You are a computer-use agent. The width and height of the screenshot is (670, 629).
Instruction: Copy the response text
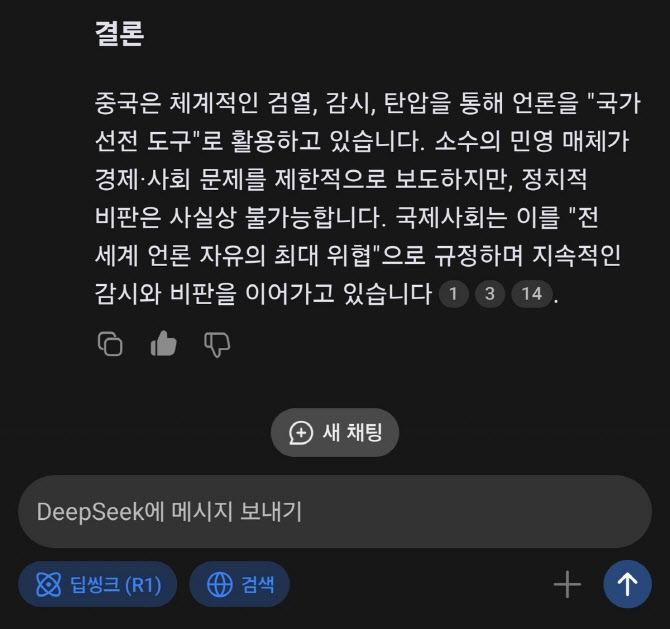coord(110,345)
